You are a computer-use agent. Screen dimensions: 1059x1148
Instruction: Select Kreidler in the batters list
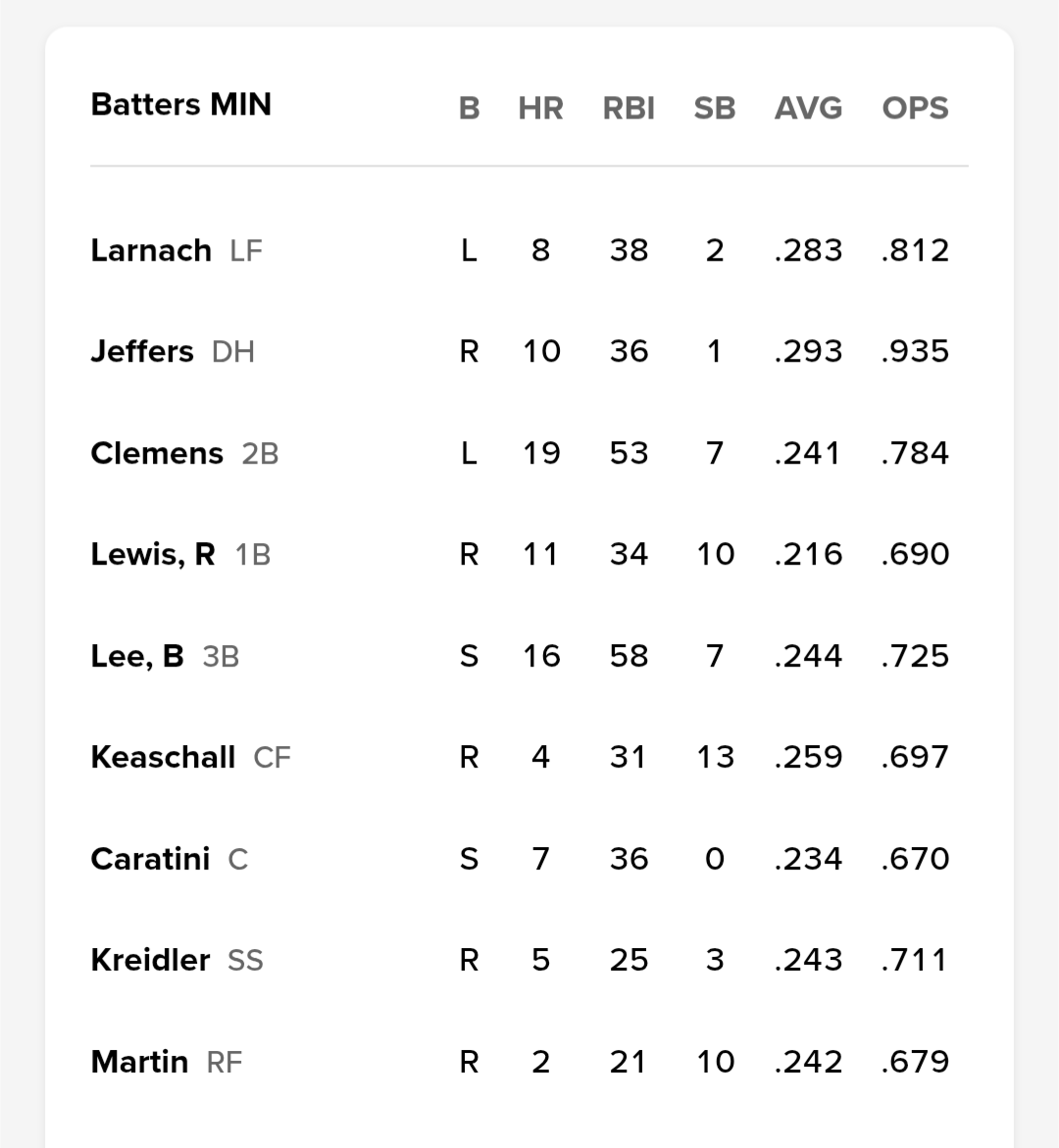click(150, 960)
